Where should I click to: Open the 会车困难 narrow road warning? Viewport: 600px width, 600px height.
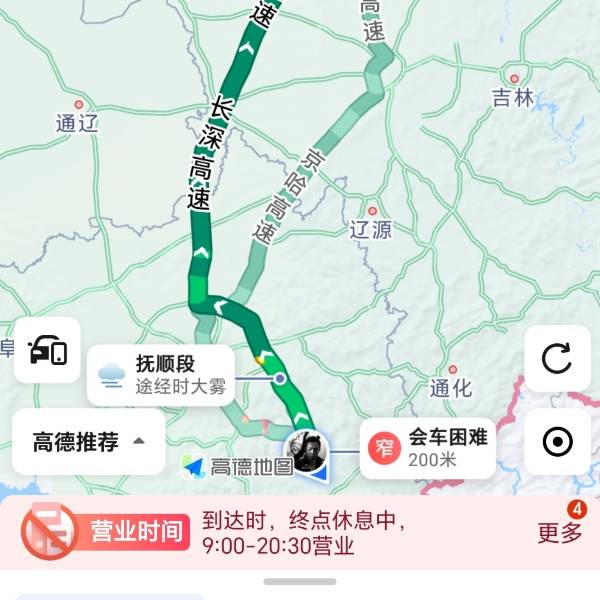(427, 447)
